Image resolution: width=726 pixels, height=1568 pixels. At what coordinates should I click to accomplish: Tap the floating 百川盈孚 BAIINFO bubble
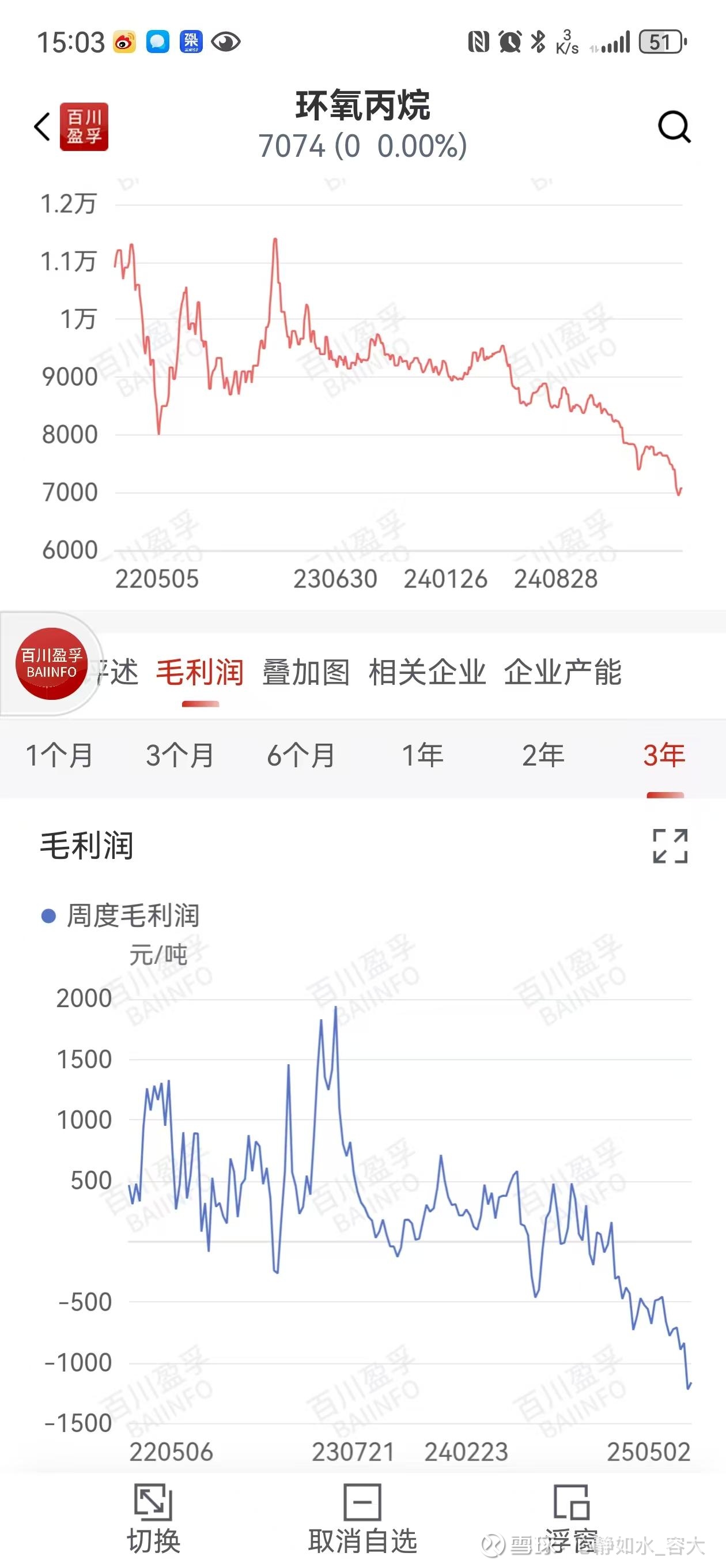(51, 664)
